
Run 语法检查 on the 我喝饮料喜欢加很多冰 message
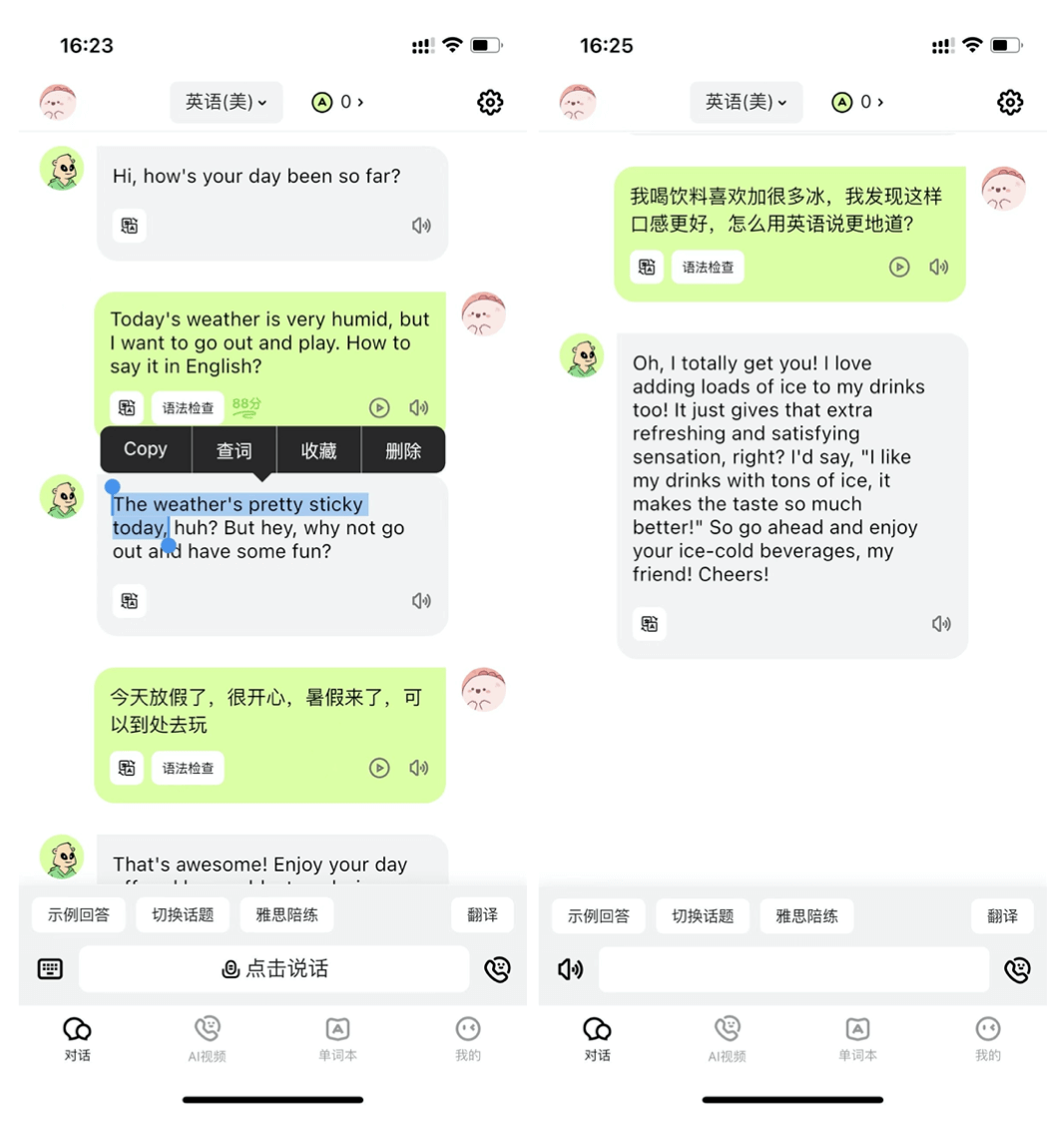708,268
